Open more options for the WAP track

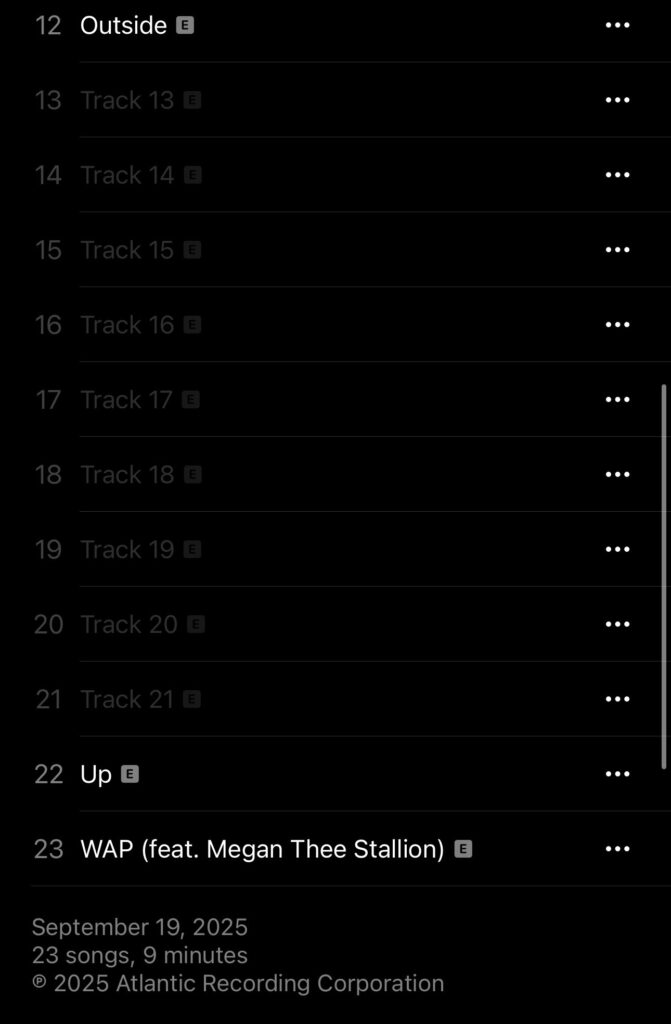[x=618, y=849]
